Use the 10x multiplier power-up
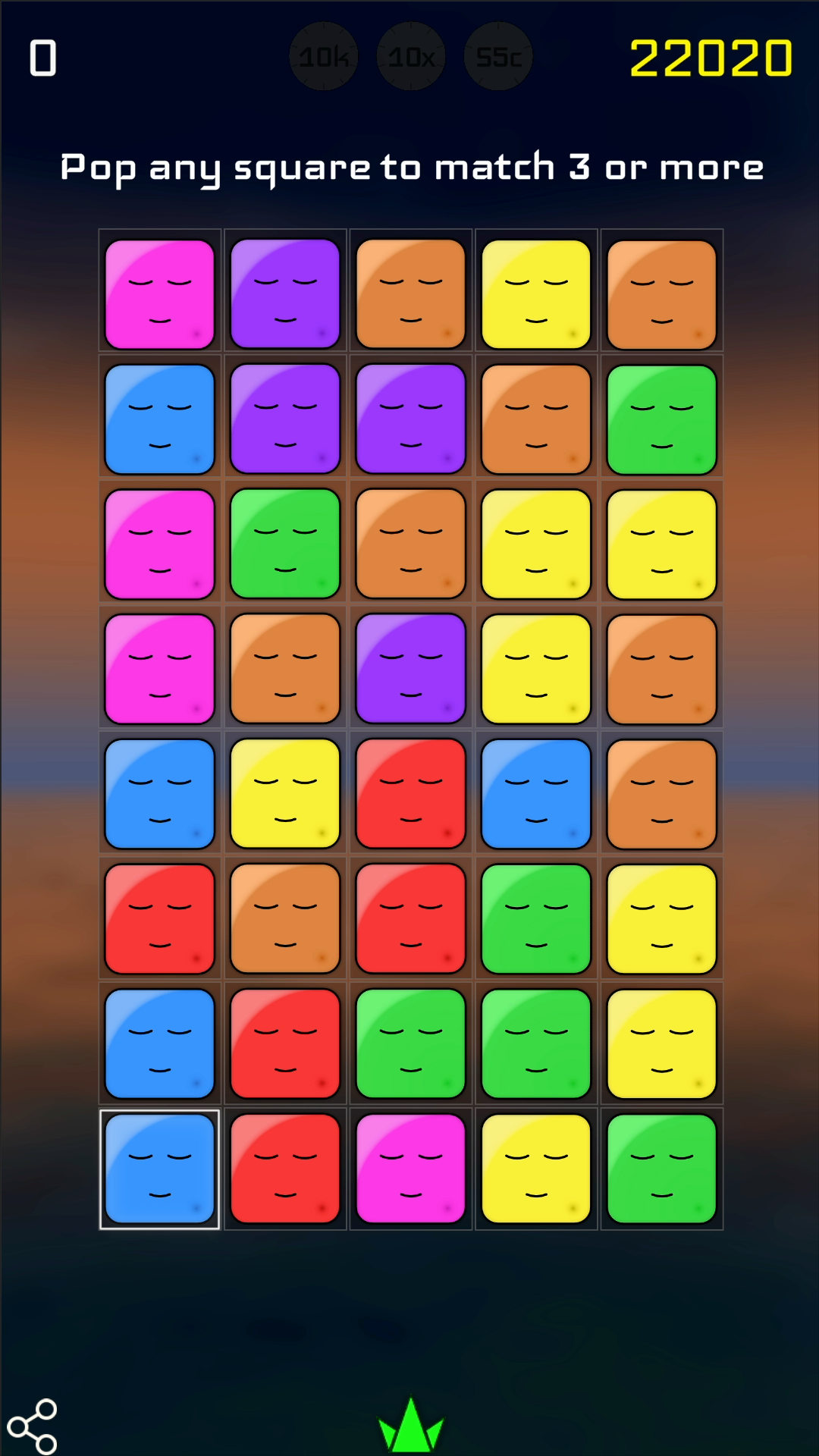The image size is (819, 1456). pyautogui.click(x=411, y=57)
